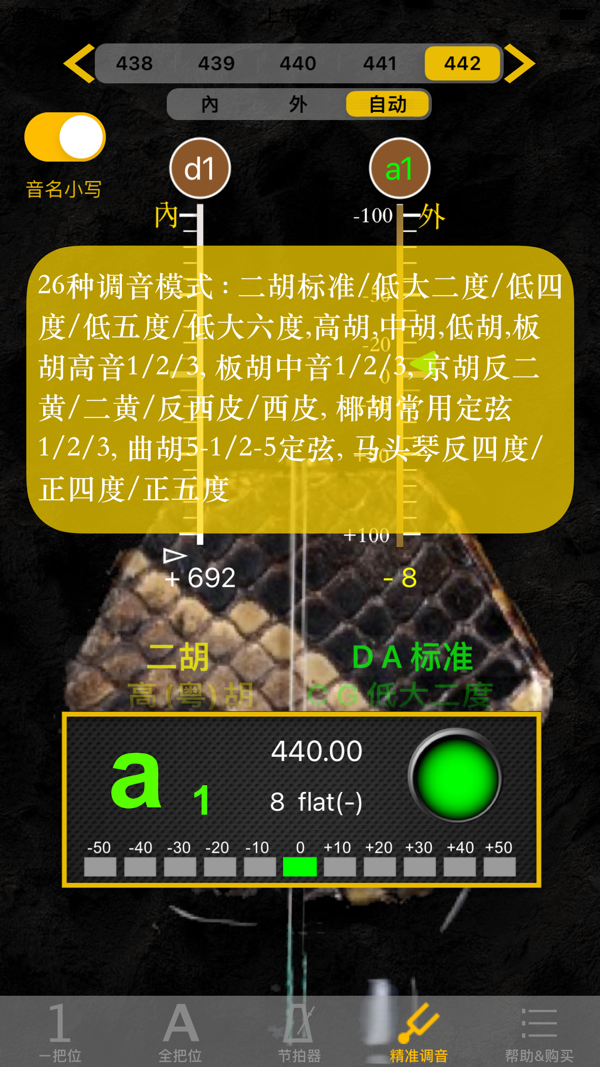Tap the right arrow to raise frequency
600x1067 pixels.
pos(519,63)
